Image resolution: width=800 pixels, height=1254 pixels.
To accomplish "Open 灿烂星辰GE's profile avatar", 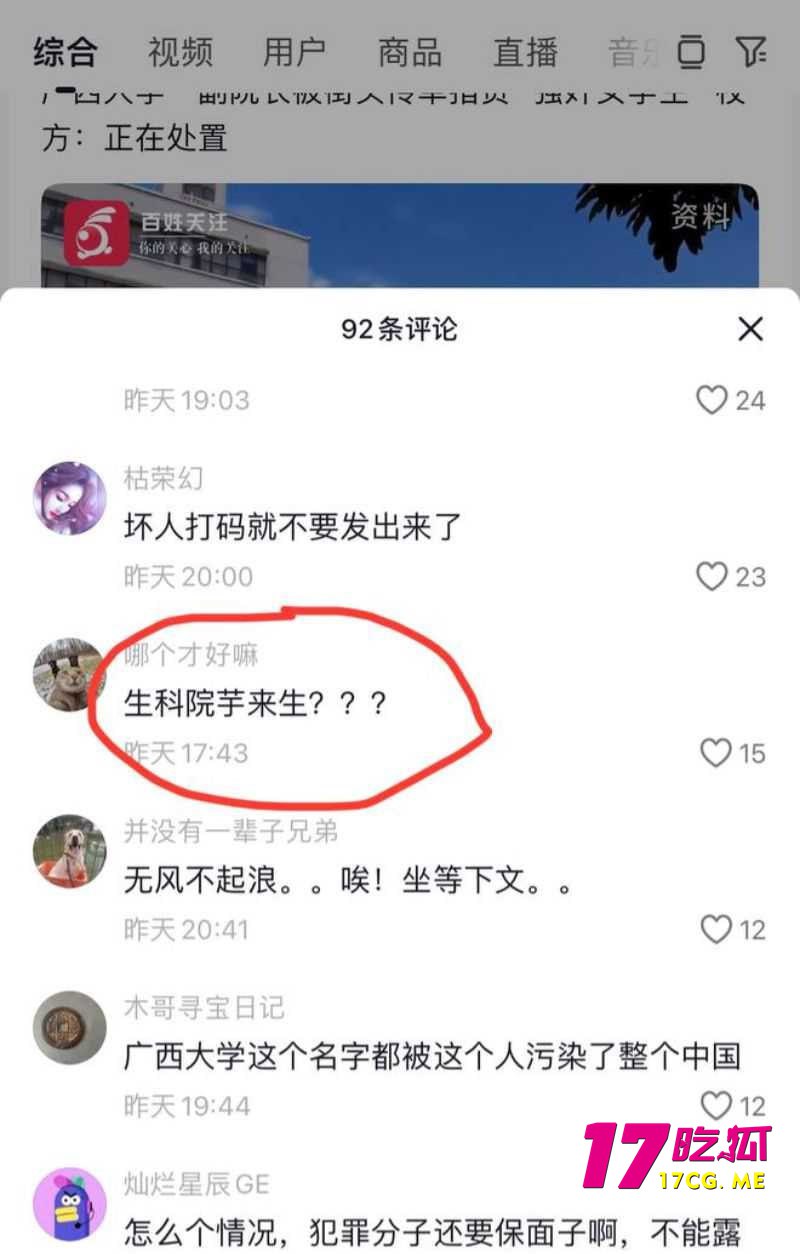I will (69, 1205).
